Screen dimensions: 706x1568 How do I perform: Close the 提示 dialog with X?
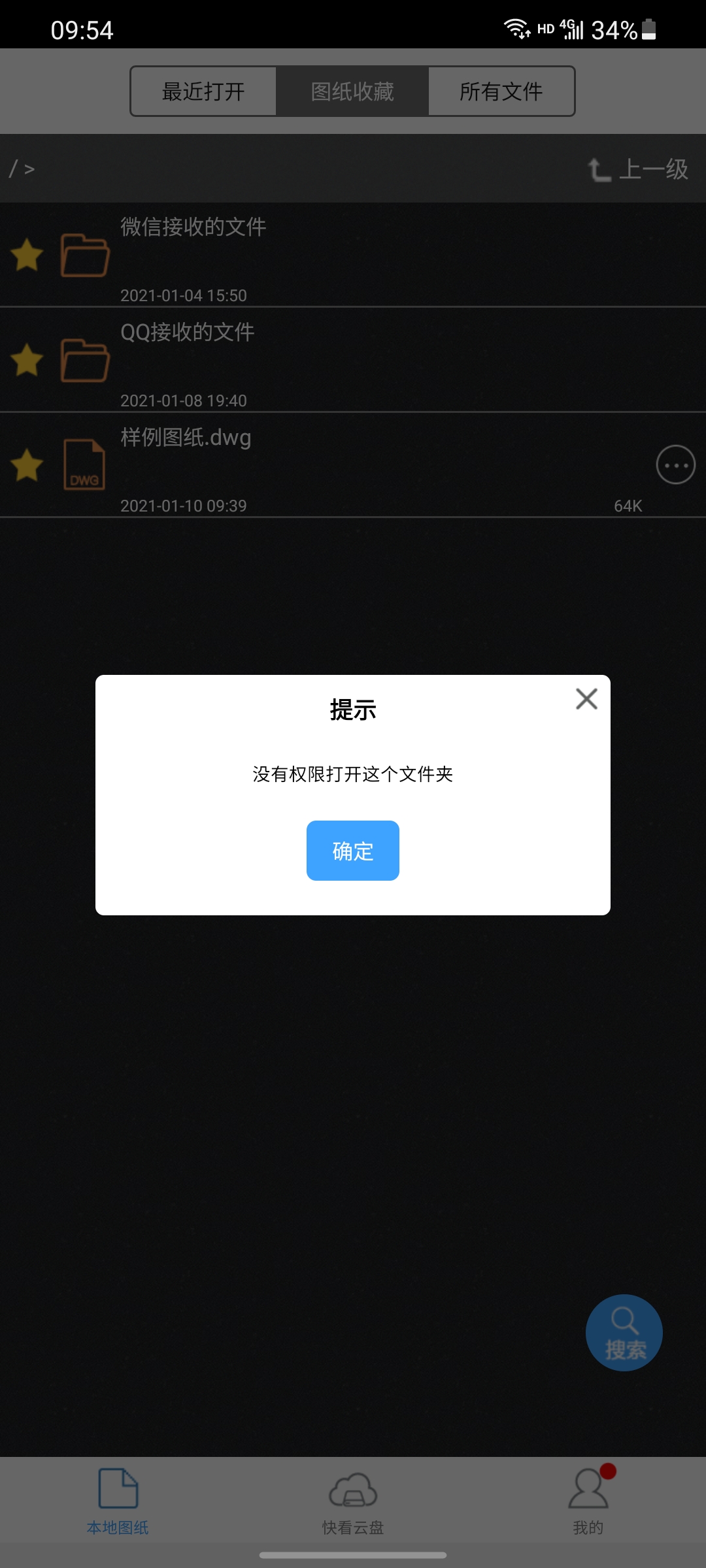coord(586,699)
